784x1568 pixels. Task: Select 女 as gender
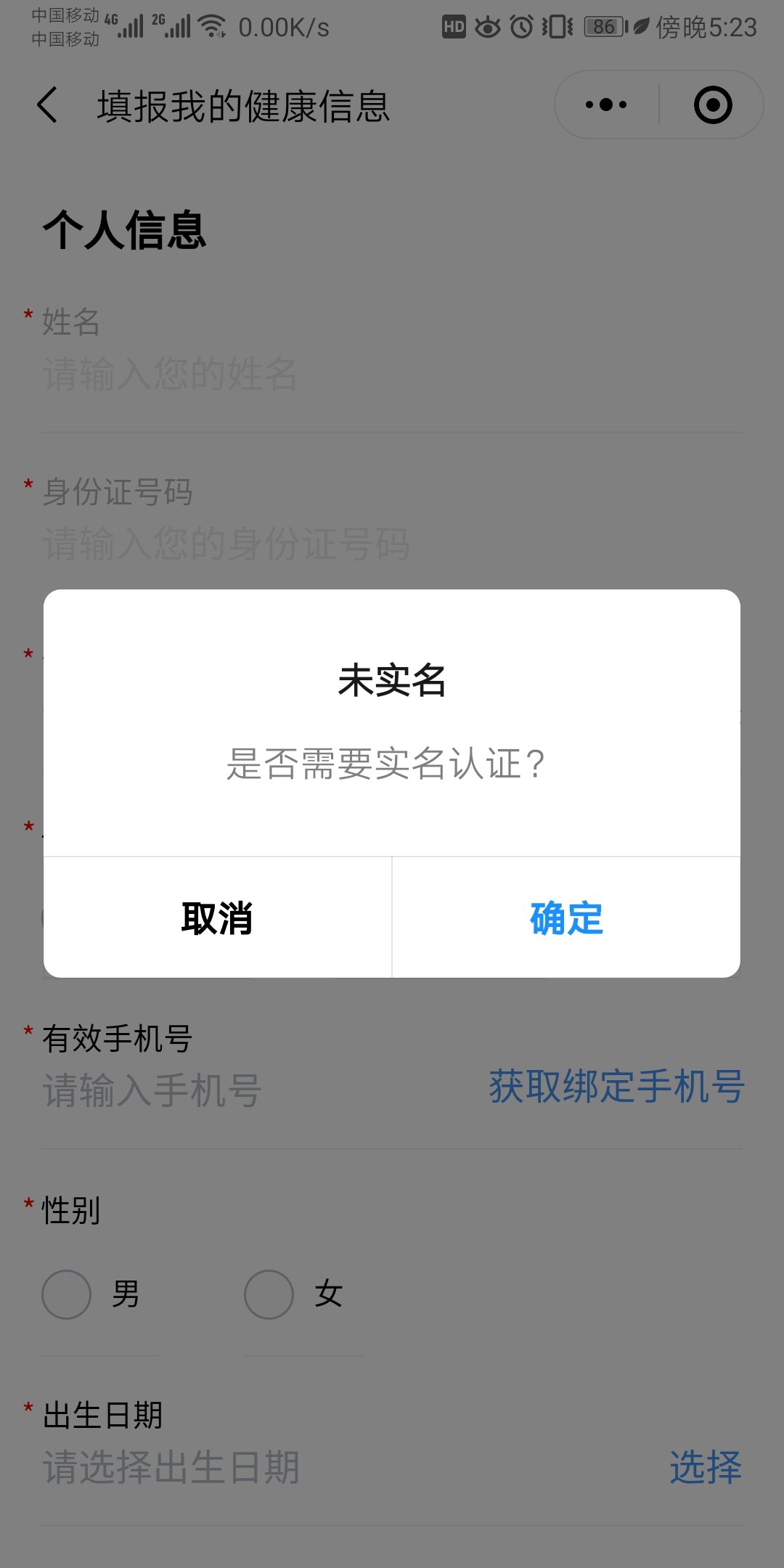[x=269, y=1294]
